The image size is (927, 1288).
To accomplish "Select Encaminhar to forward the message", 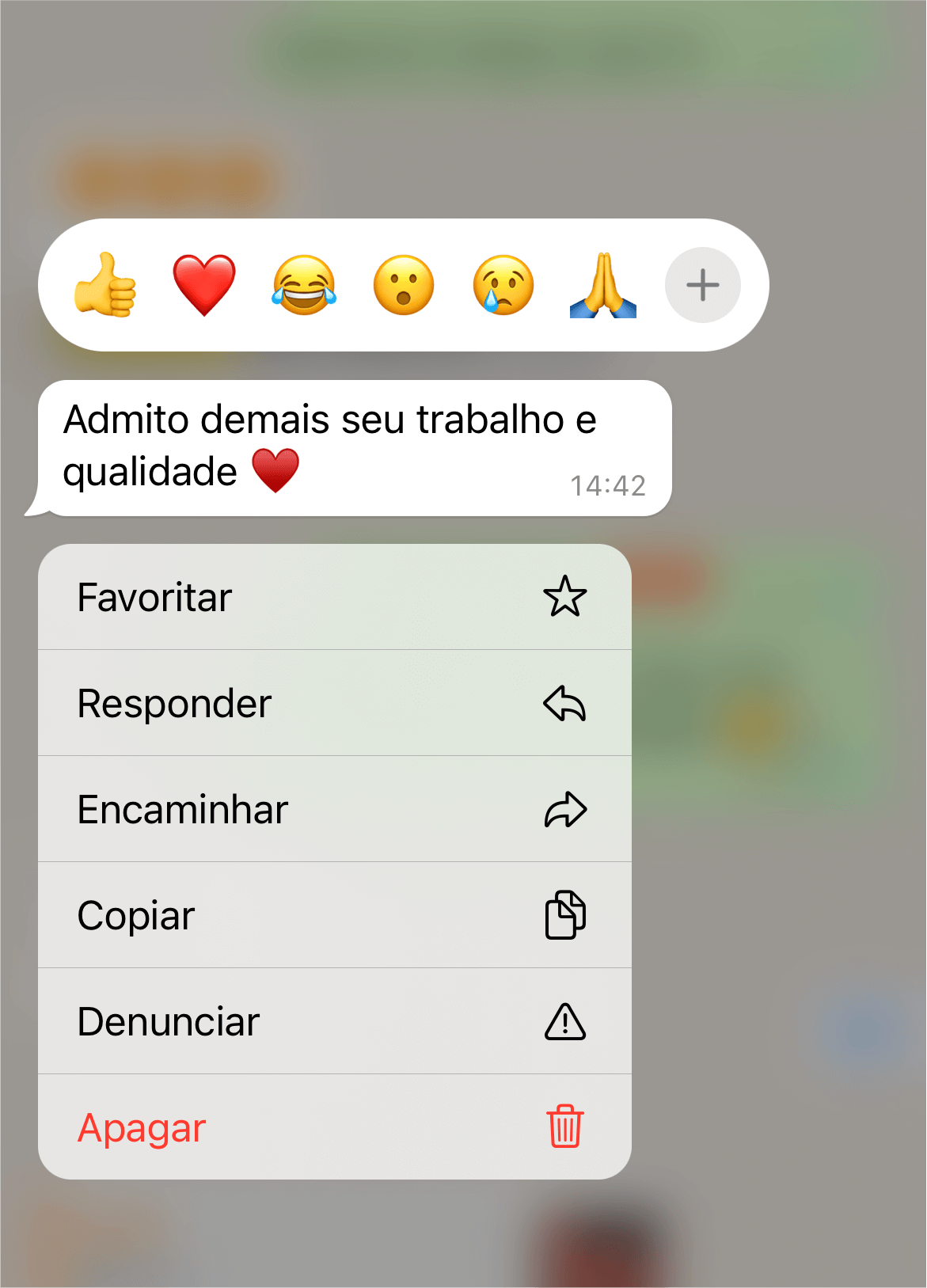I will click(182, 809).
